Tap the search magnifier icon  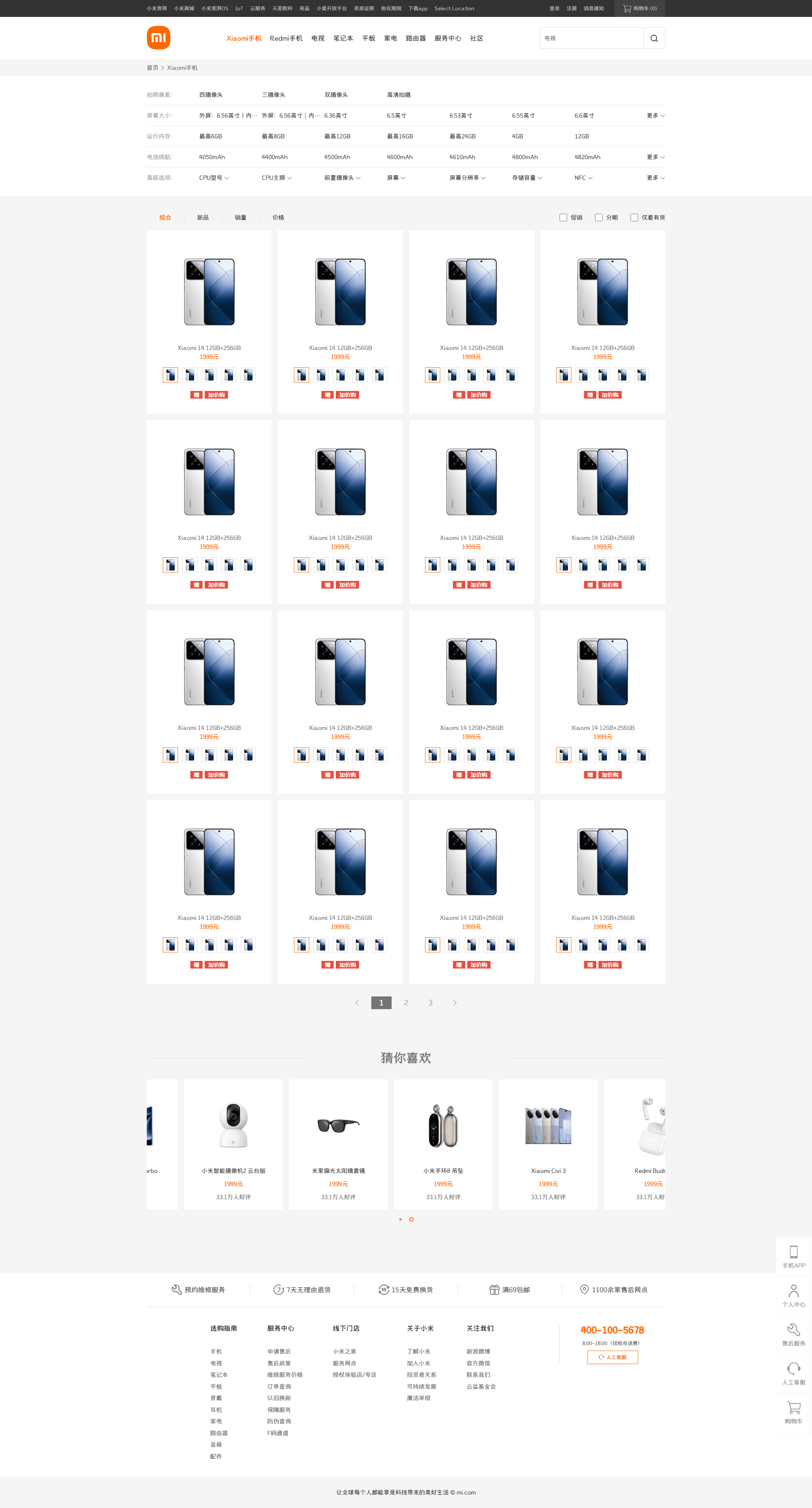654,38
